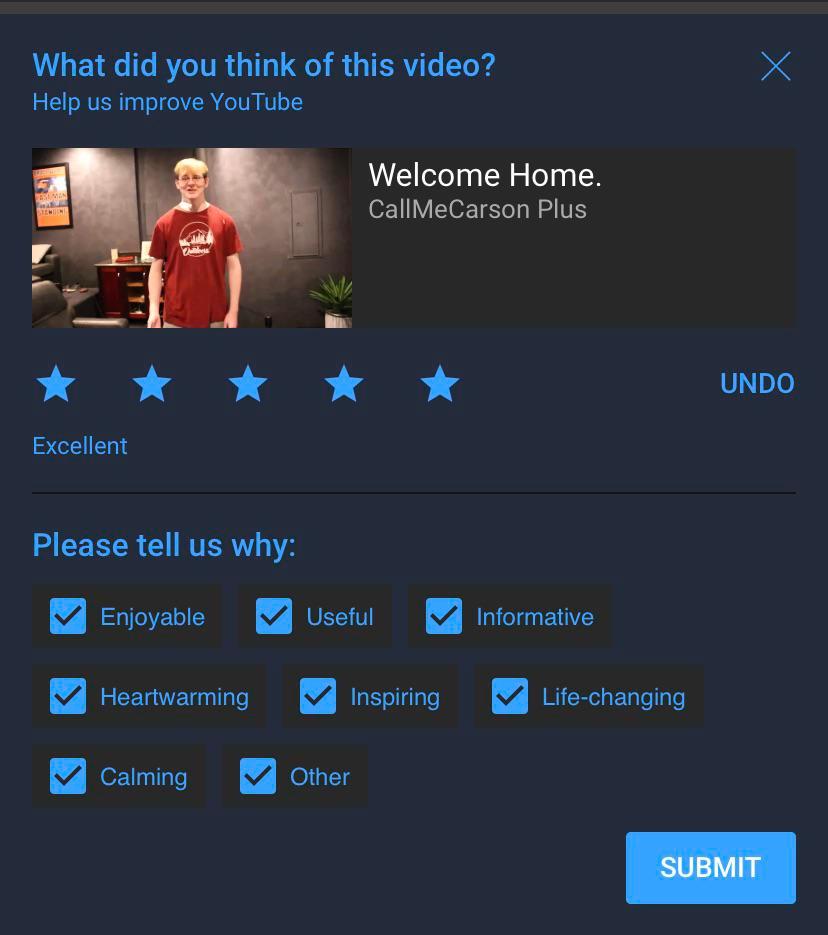The image size is (828, 935).
Task: Deselect Life-changing
Action: (510, 697)
